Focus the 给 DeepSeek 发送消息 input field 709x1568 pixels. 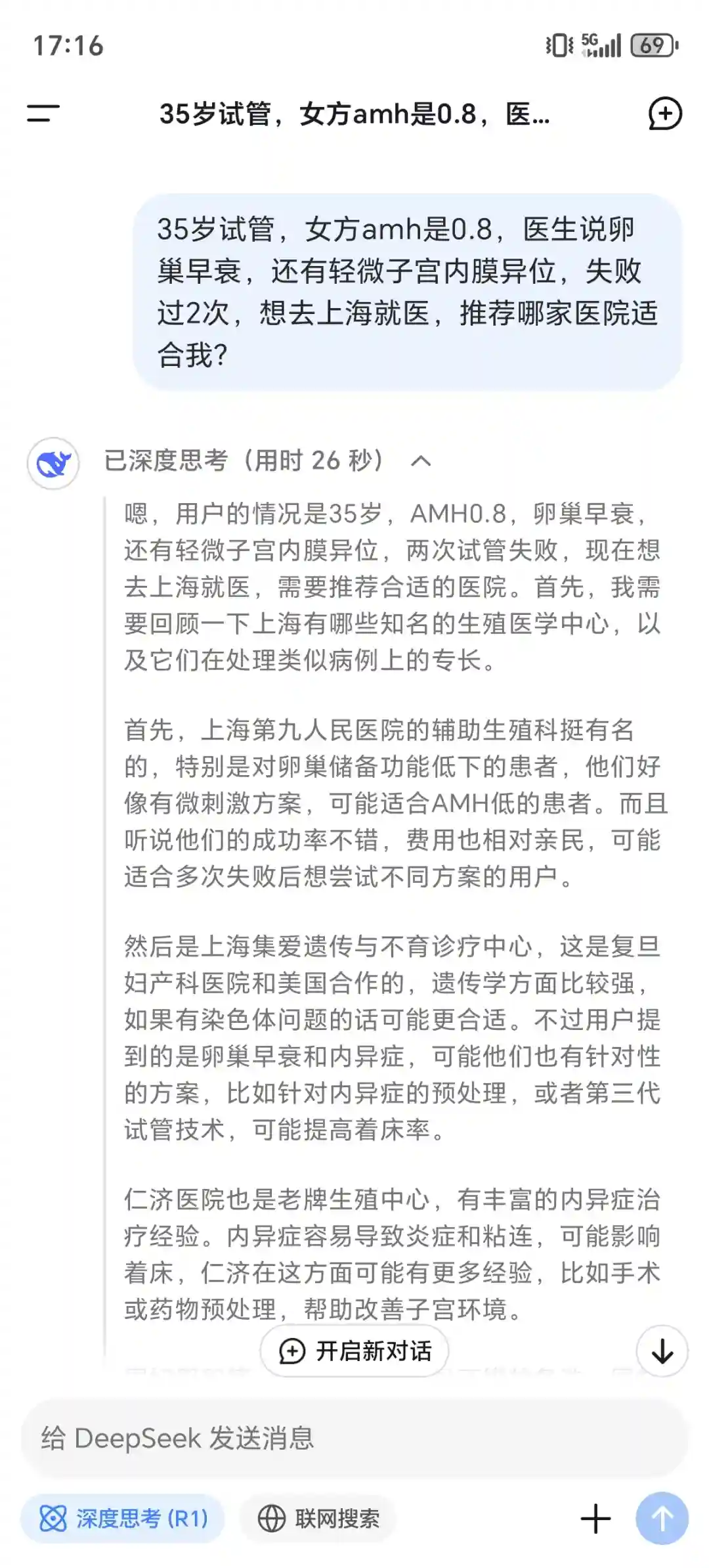(x=354, y=1439)
